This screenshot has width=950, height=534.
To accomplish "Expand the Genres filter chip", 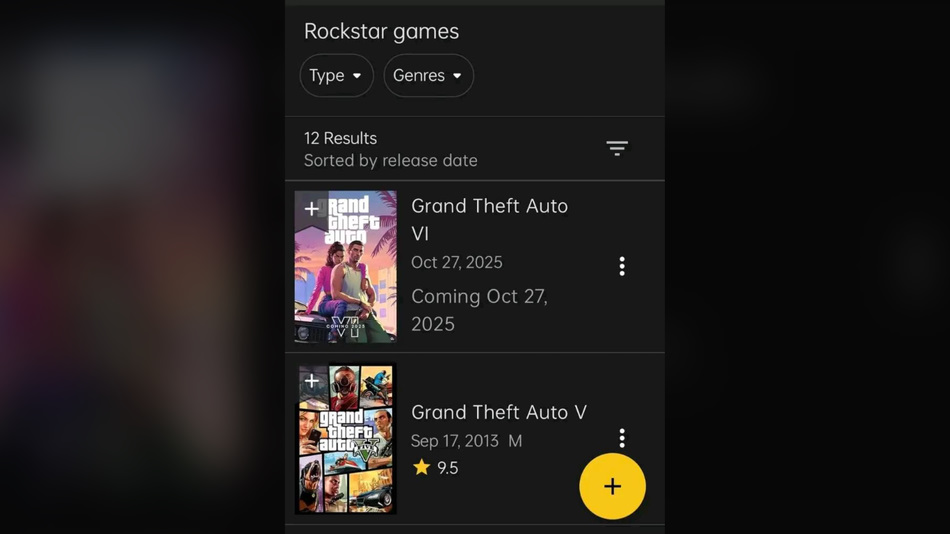I will pyautogui.click(x=428, y=76).
